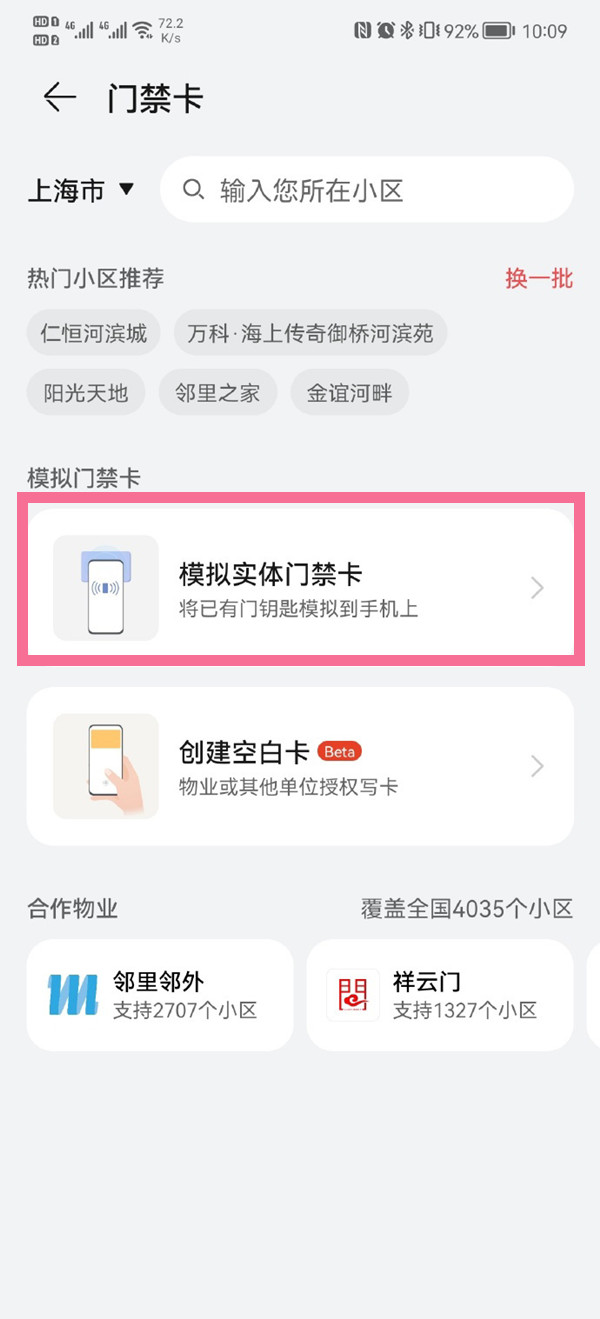The width and height of the screenshot is (600, 1319).
Task: Open the 祥云门 property partner card
Action: pos(440,995)
